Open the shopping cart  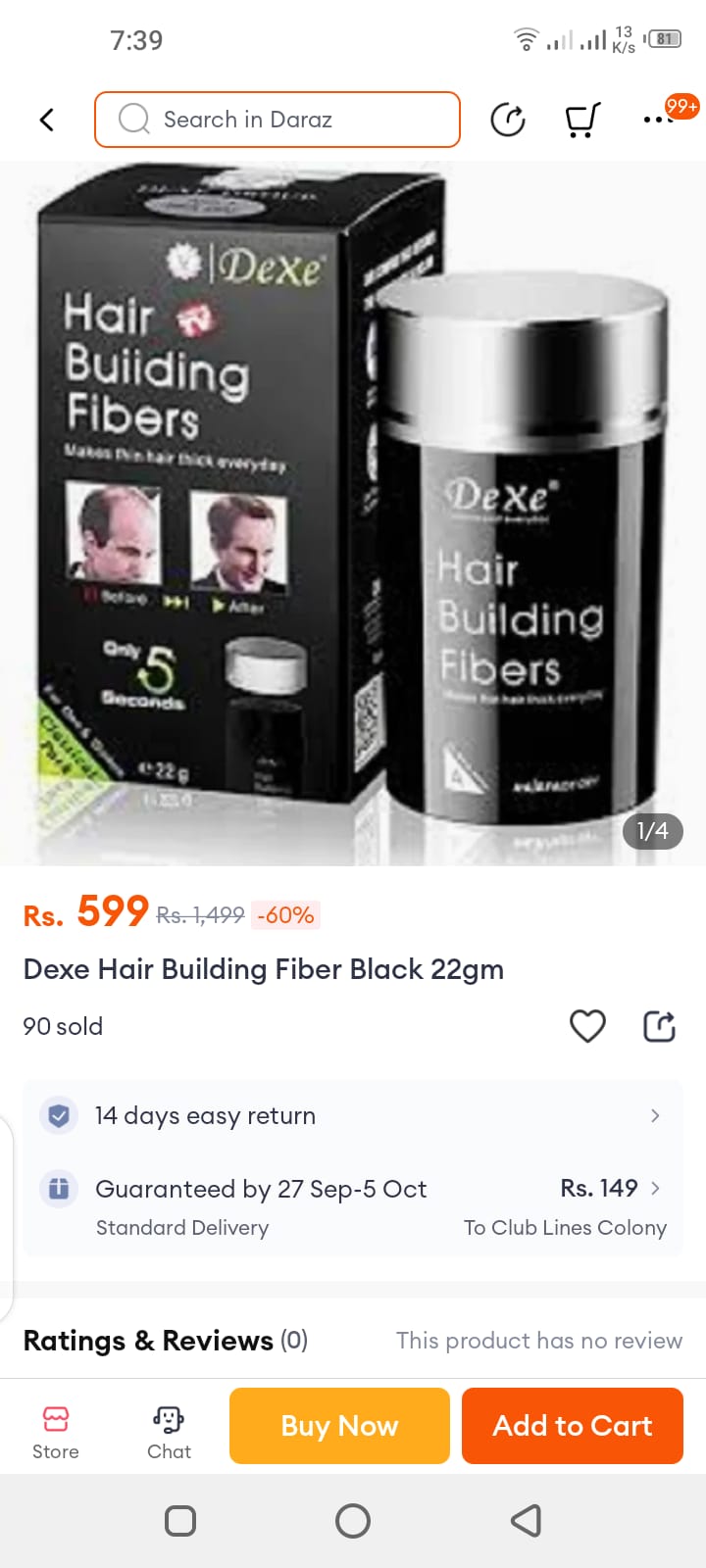(581, 120)
